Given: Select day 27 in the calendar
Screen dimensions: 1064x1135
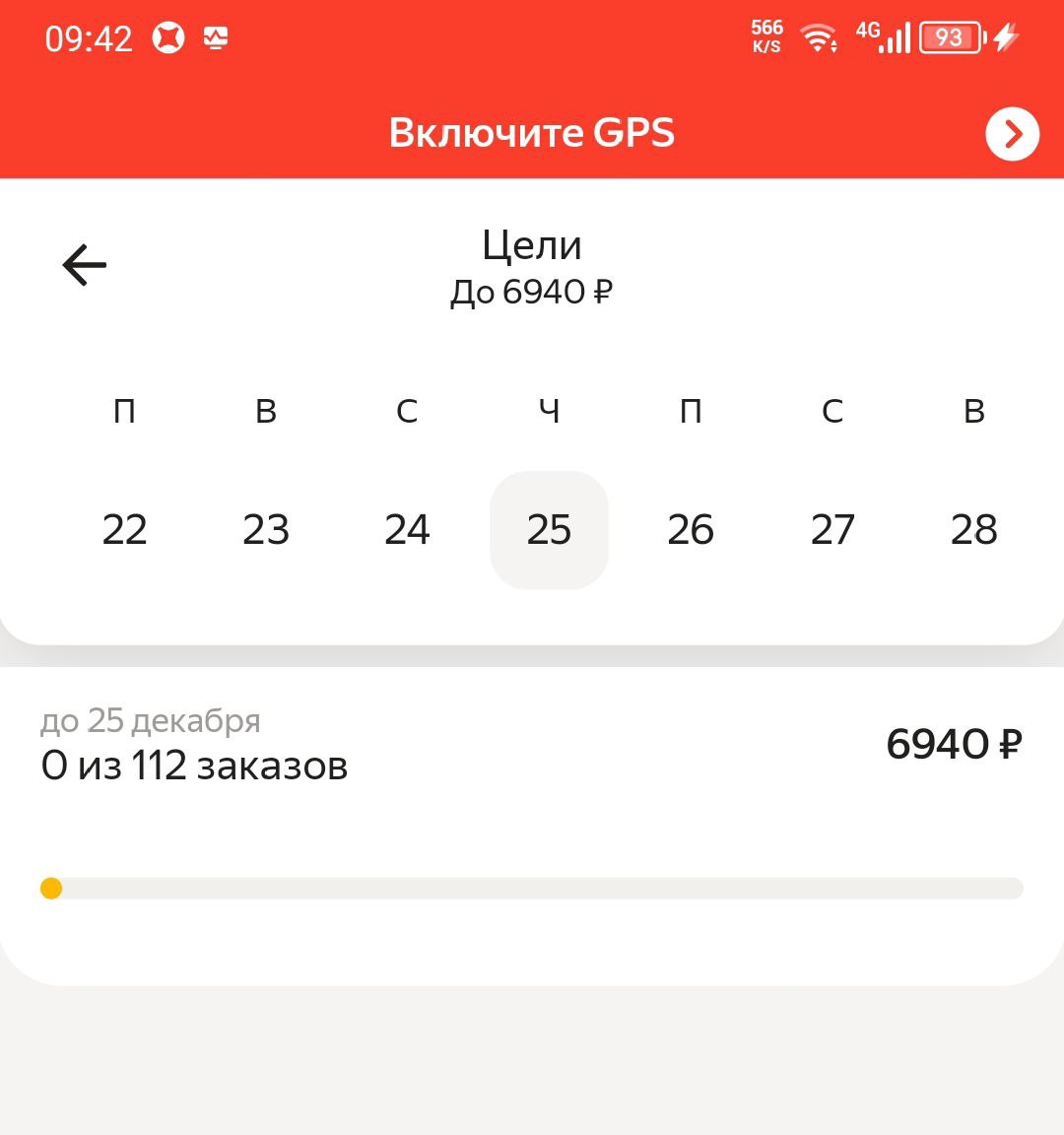Looking at the screenshot, I should tap(832, 530).
